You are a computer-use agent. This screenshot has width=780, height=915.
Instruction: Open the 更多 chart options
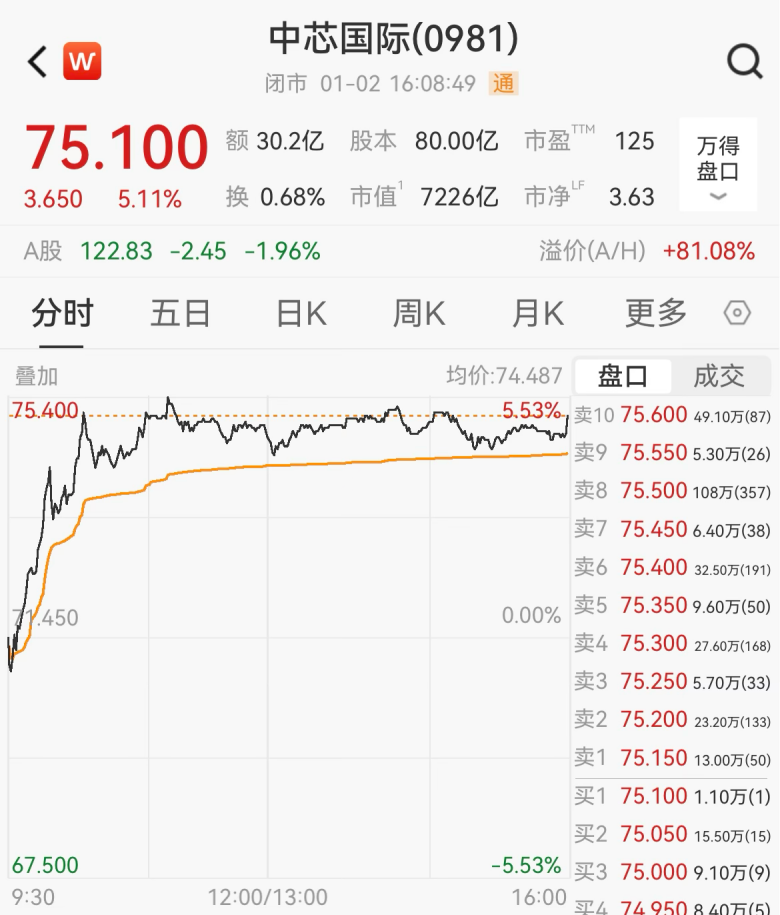pos(656,314)
